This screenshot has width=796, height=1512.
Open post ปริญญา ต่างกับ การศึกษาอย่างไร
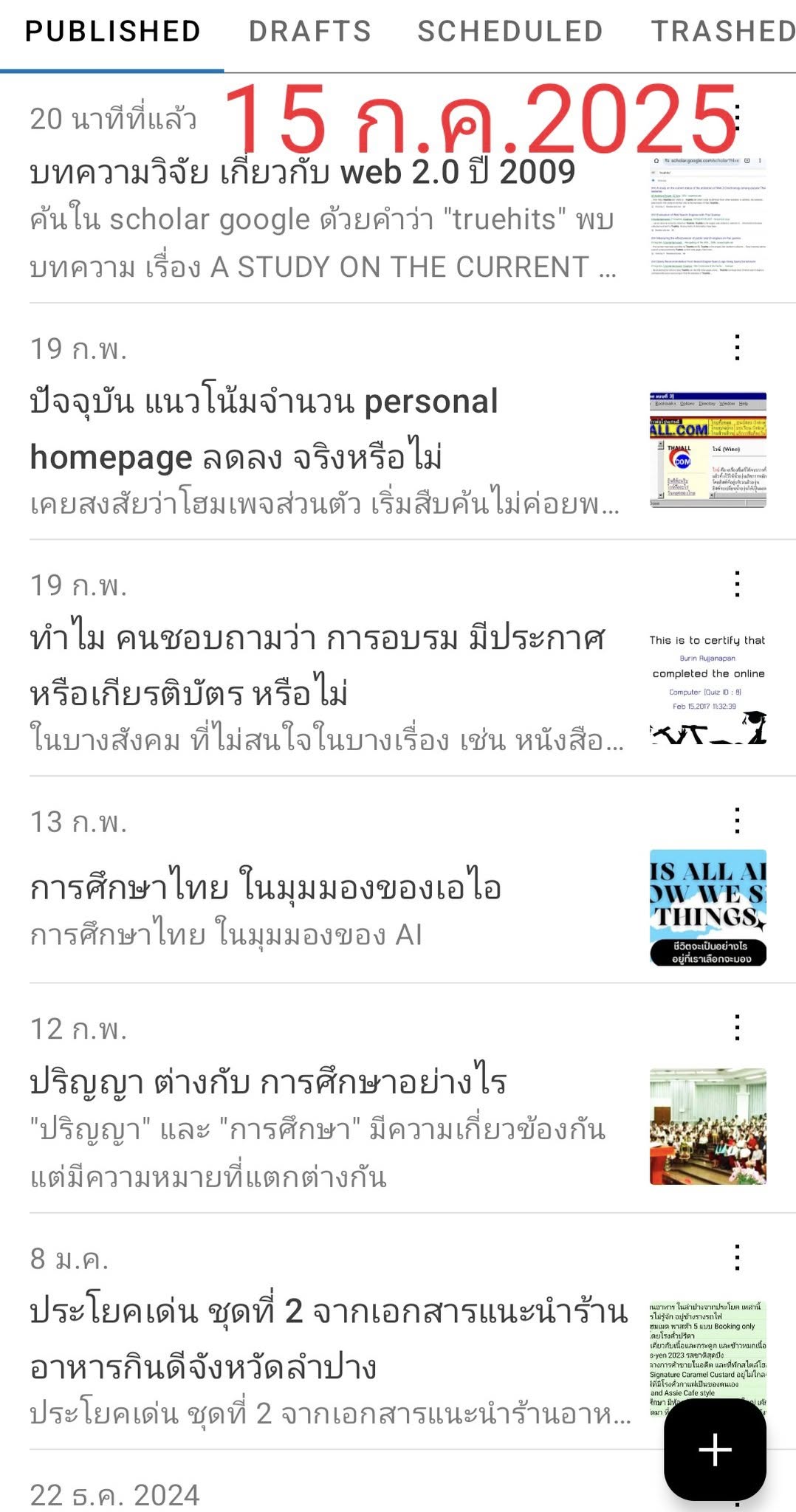point(268,1082)
